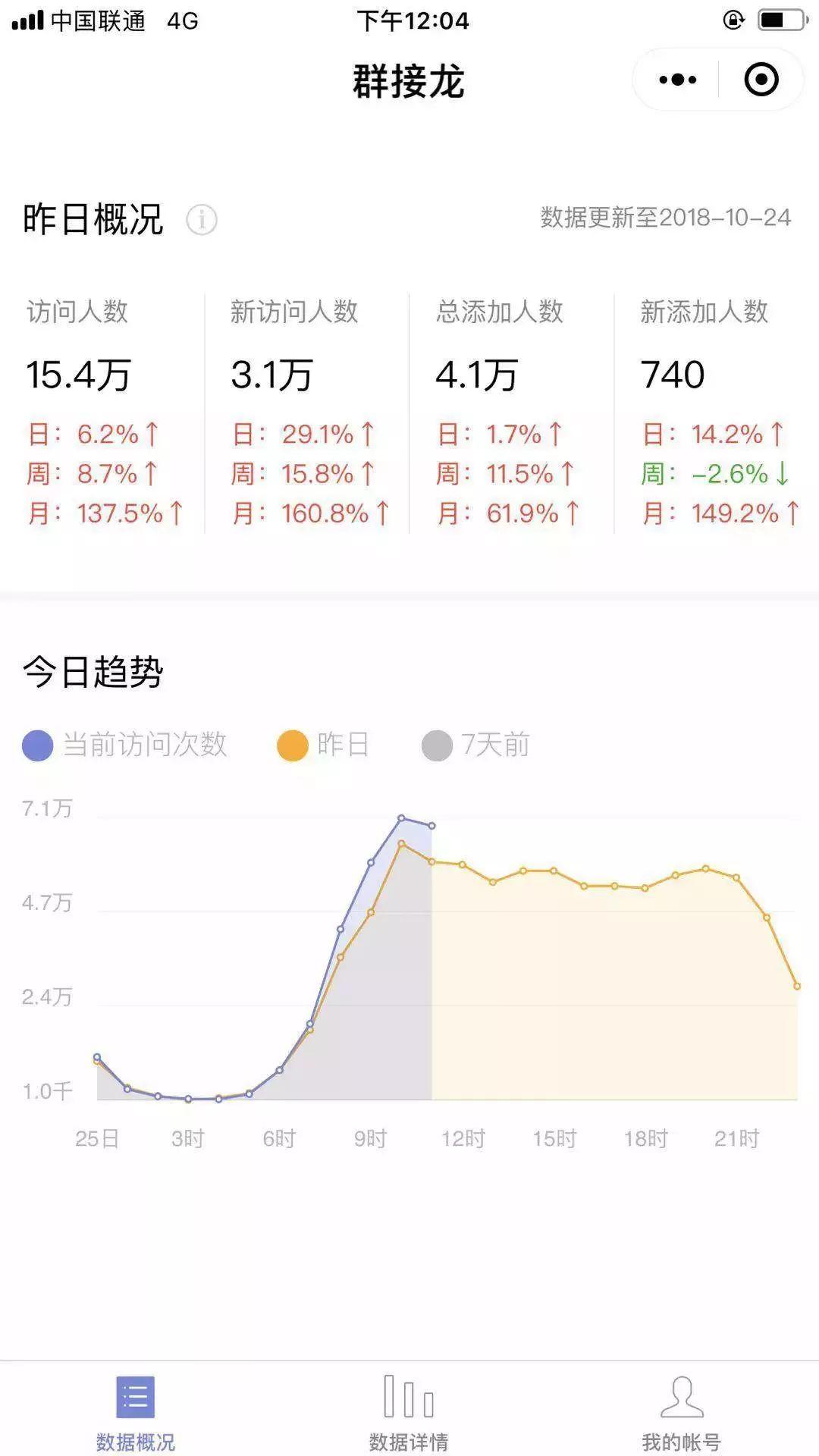Tap the 总添加人数 value 4.1万
The height and width of the screenshot is (1456, 819).
(478, 374)
